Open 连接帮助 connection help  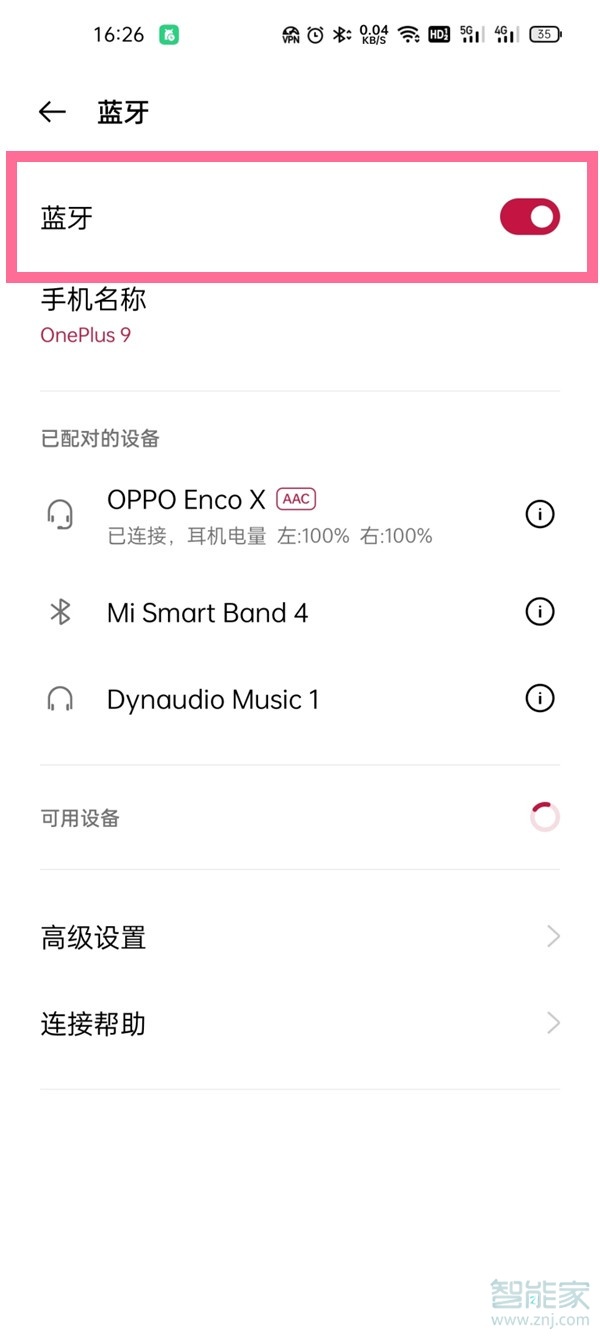300,1023
